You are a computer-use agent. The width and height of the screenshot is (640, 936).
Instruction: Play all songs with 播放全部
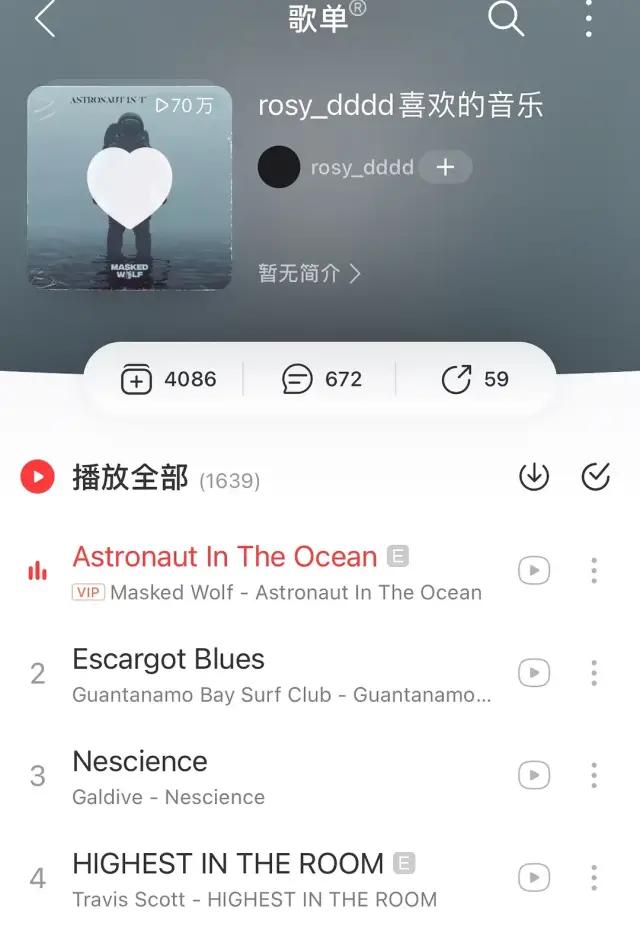[130, 478]
